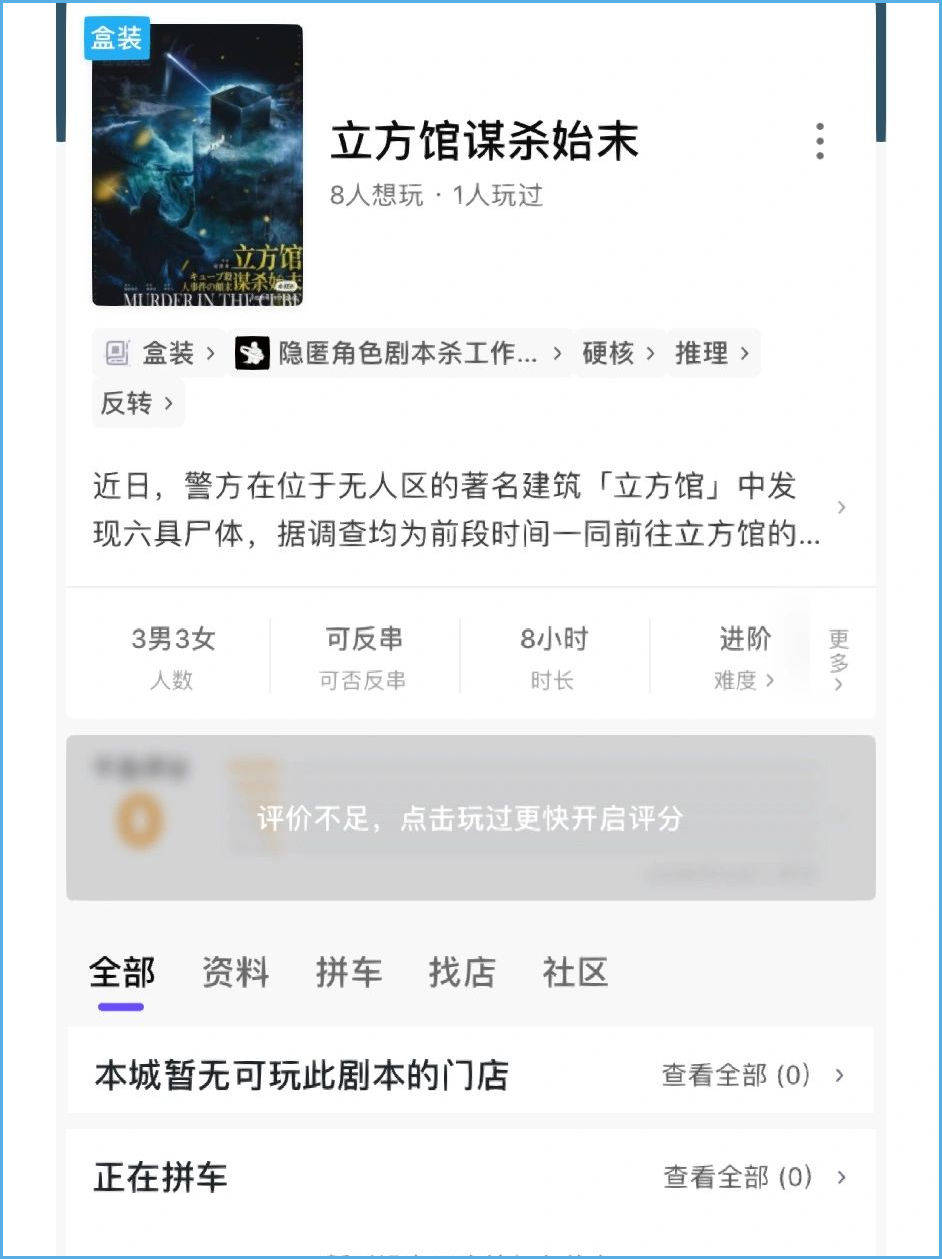Switch to the 资料 tab
The image size is (942, 1259).
[x=235, y=972]
